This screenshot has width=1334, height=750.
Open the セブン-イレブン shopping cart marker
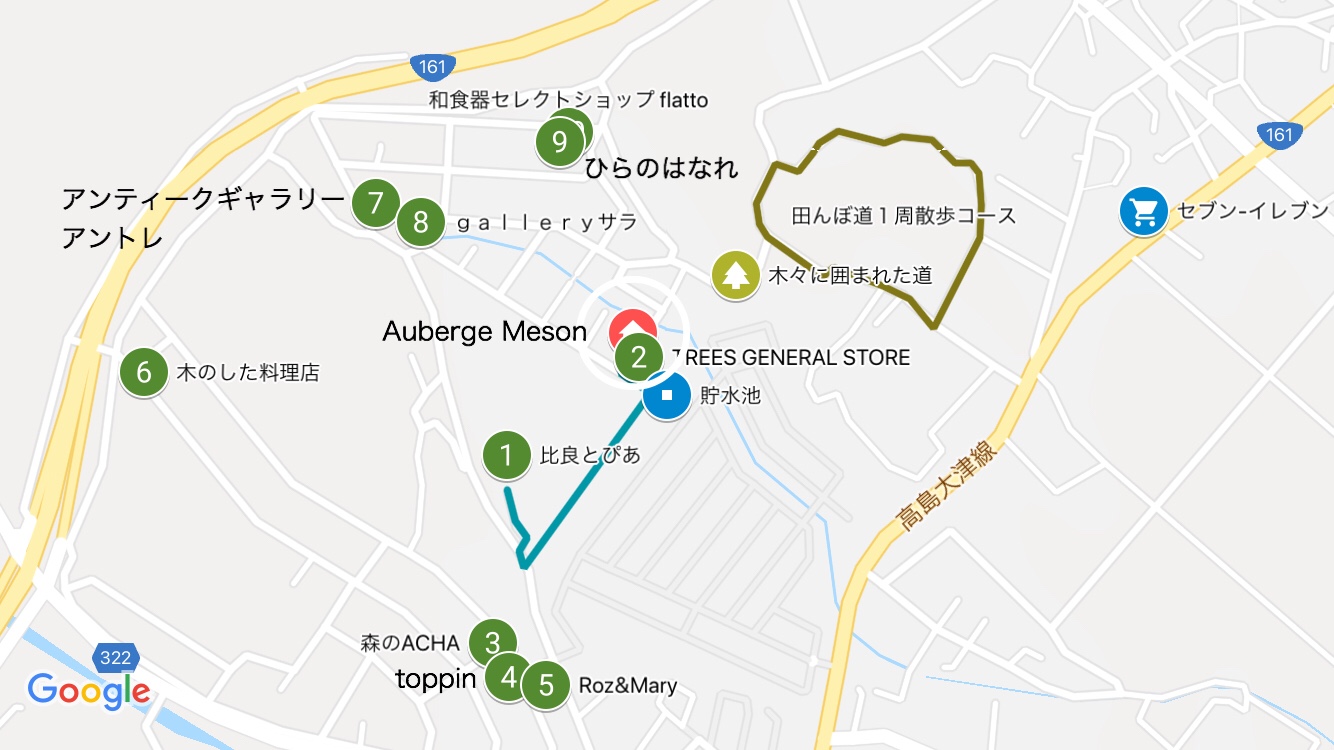click(1144, 212)
